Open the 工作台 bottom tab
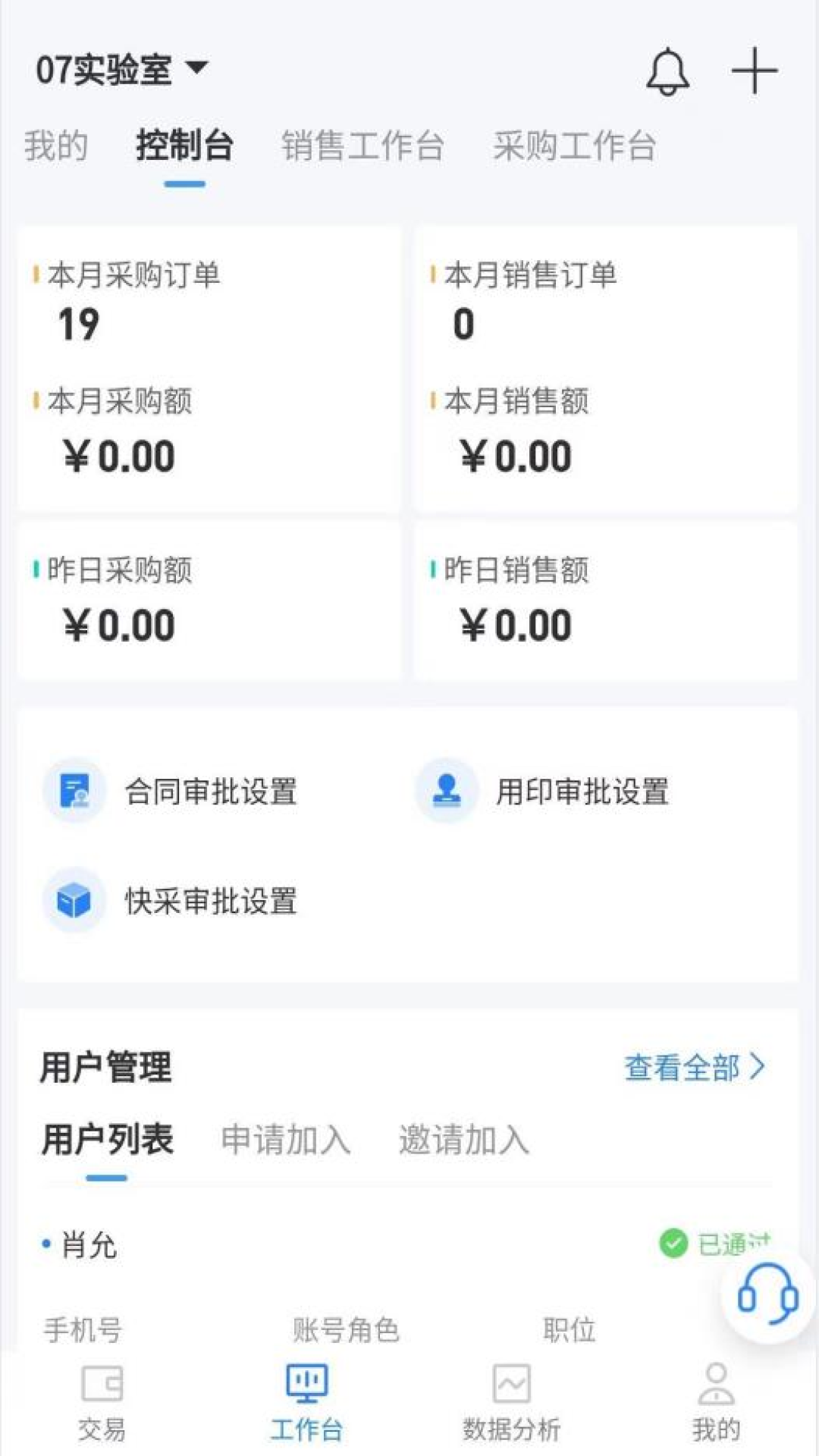819x1456 pixels. 306,1403
